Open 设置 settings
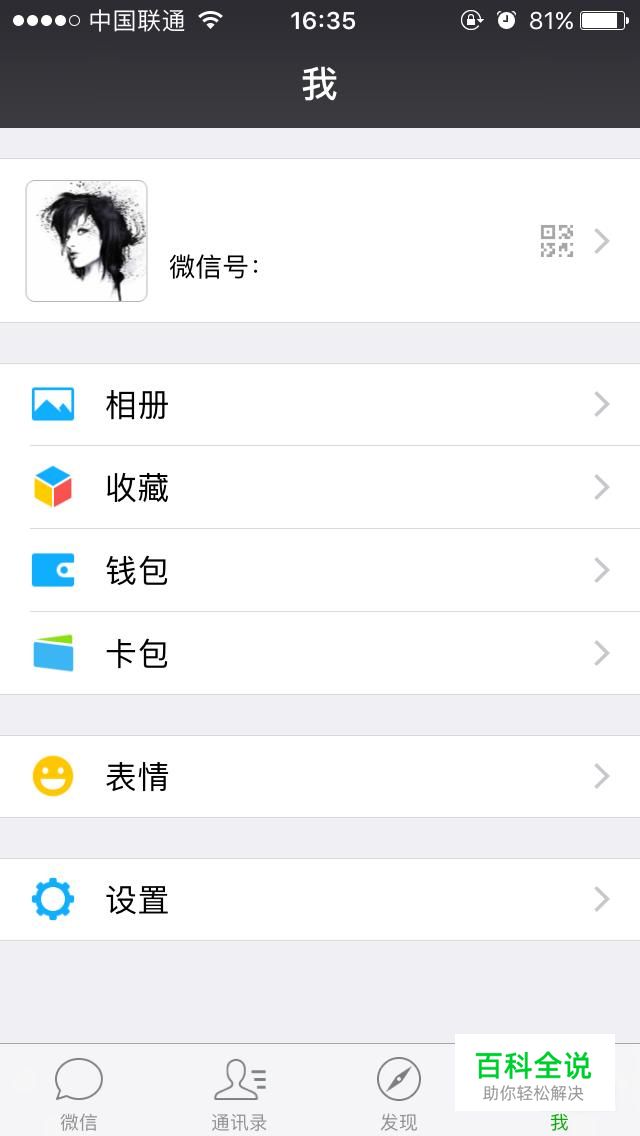Viewport: 640px width, 1136px height. tap(320, 899)
